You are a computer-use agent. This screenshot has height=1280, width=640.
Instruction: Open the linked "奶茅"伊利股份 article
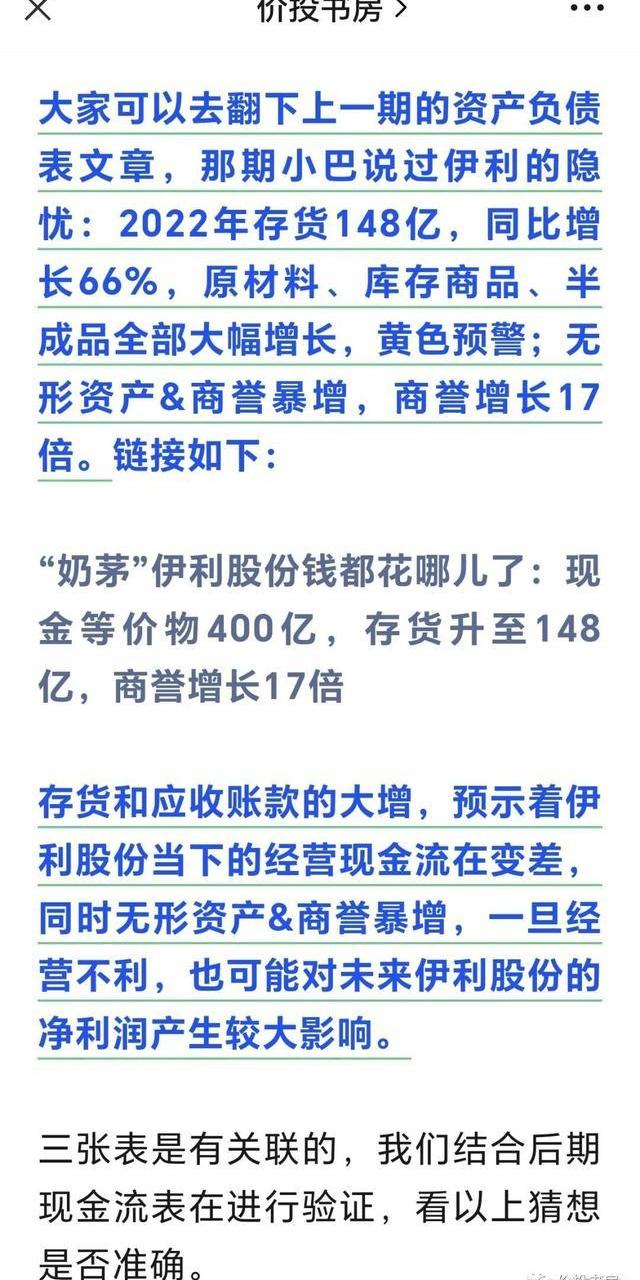tap(319, 629)
